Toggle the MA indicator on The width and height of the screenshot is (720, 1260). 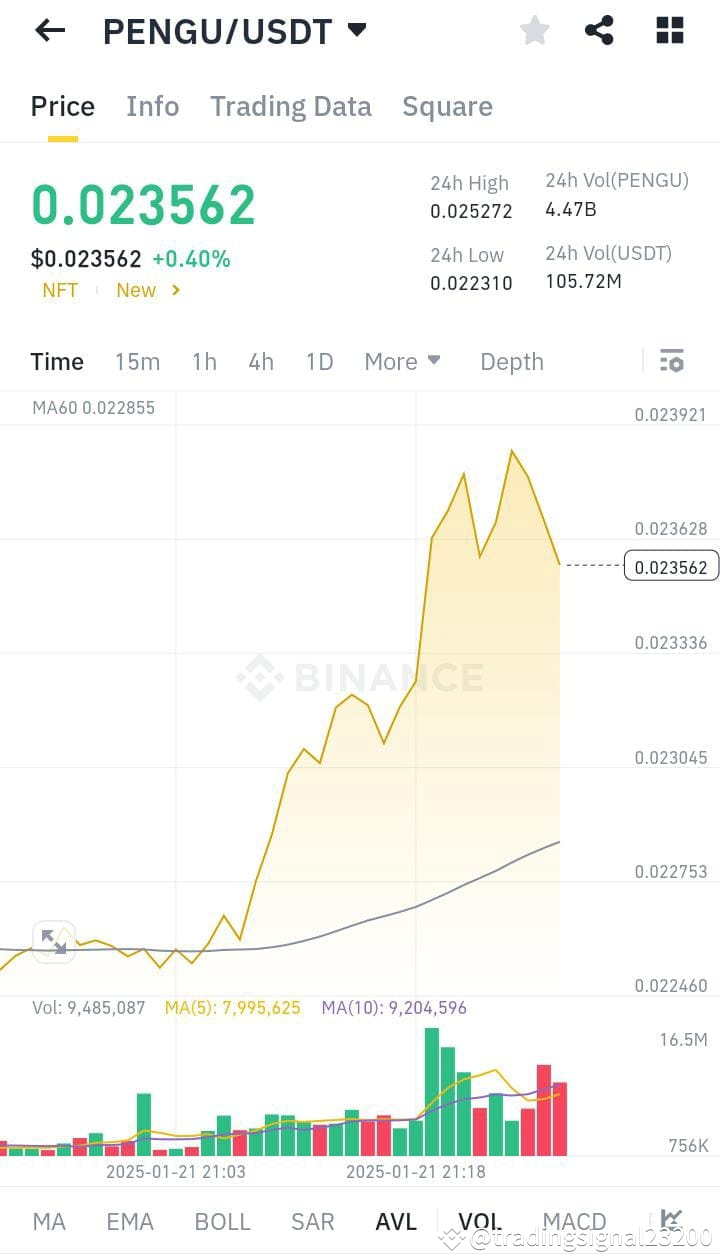tap(49, 1221)
